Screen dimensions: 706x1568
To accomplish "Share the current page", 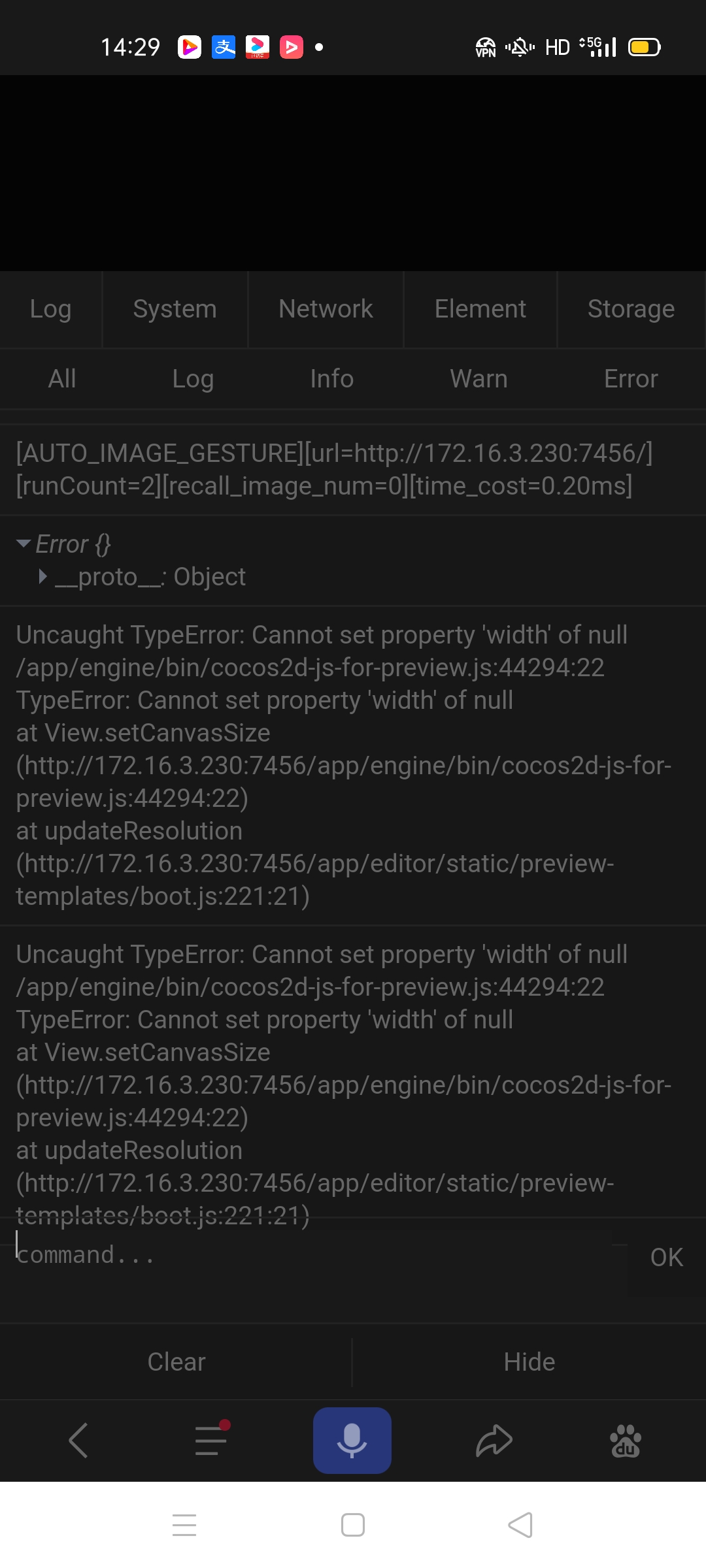I will point(494,1441).
